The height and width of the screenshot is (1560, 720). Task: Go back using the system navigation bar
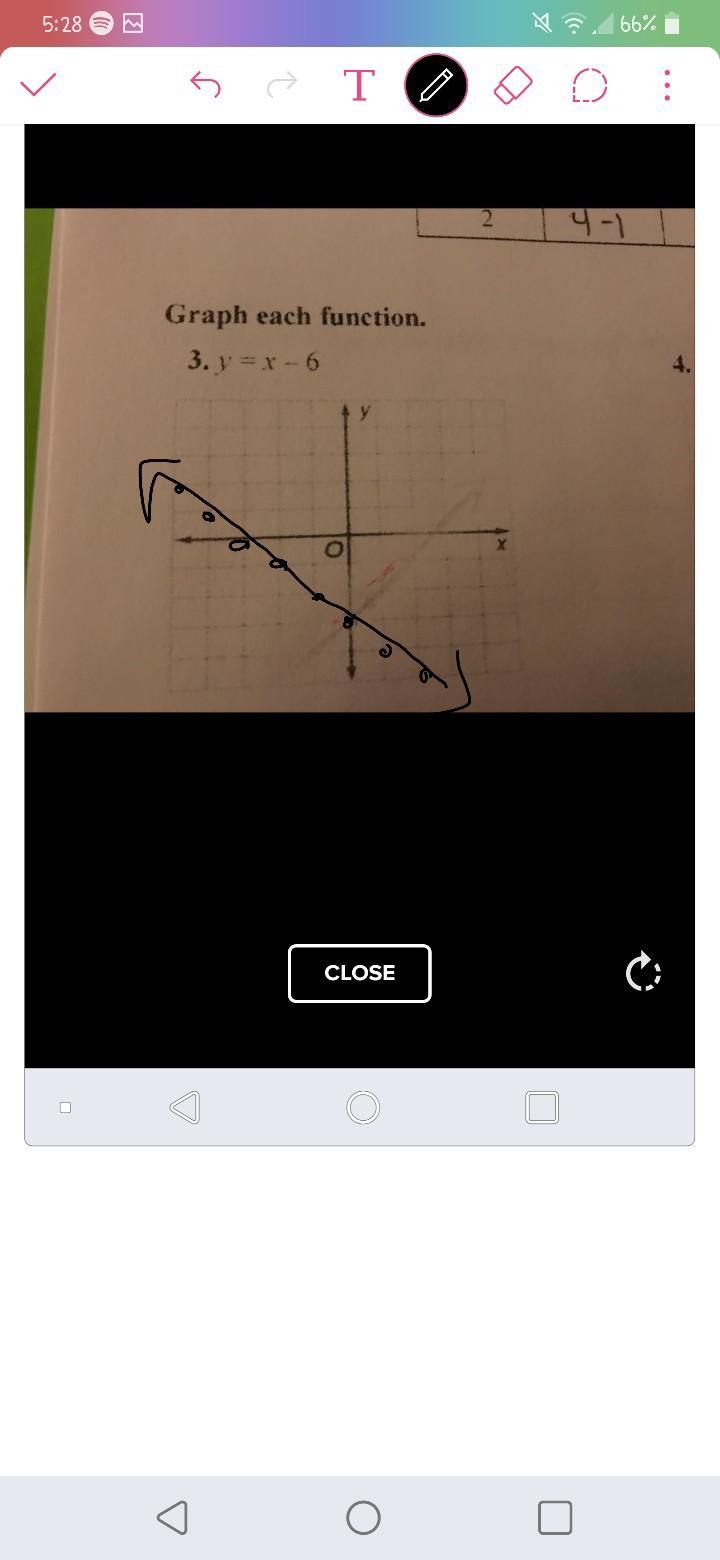click(172, 1517)
